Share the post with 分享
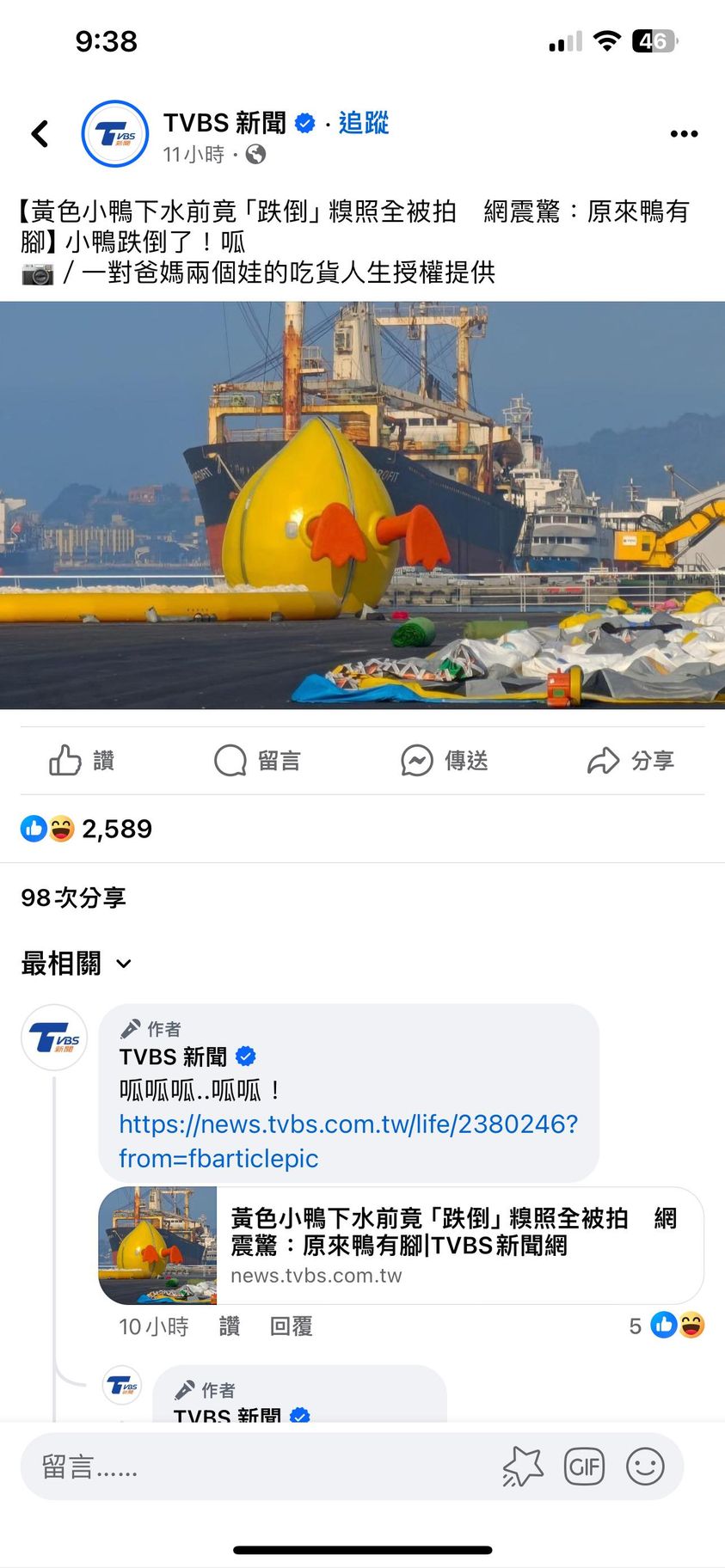 click(630, 760)
